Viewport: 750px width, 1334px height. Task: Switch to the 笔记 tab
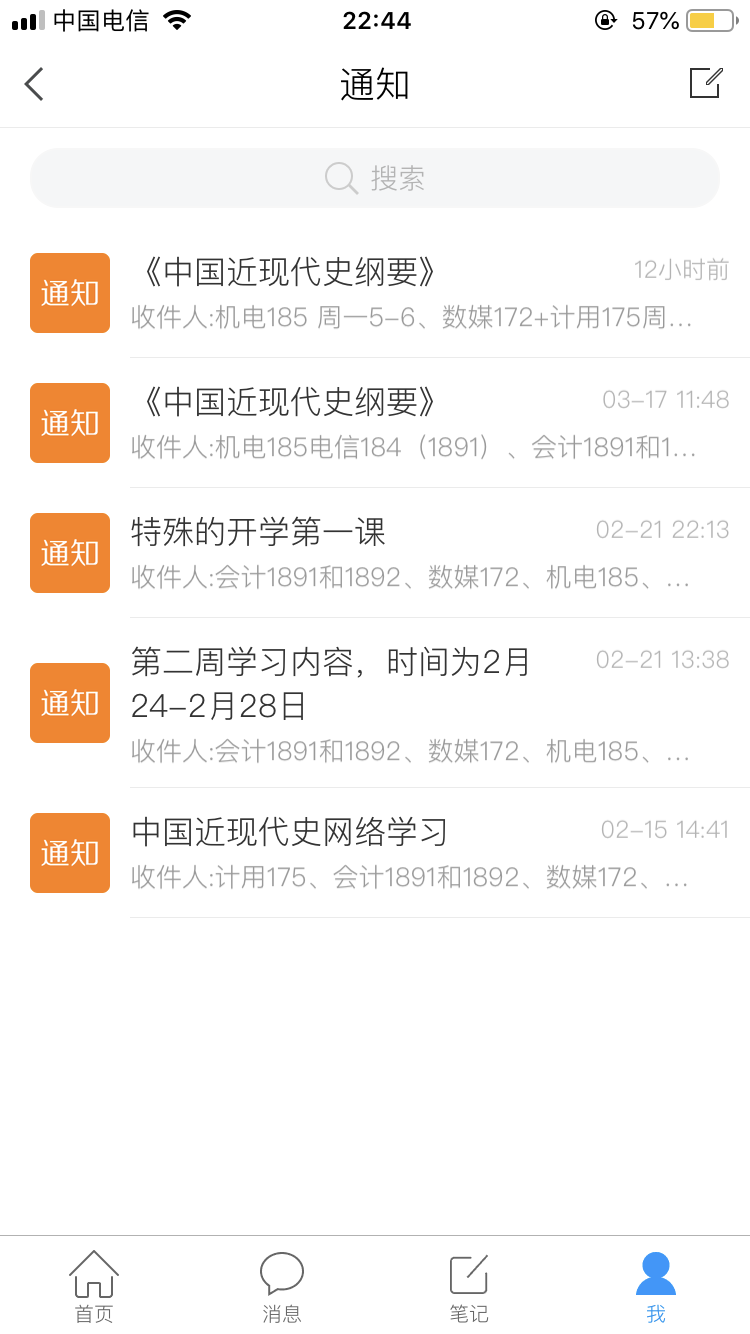[468, 1286]
